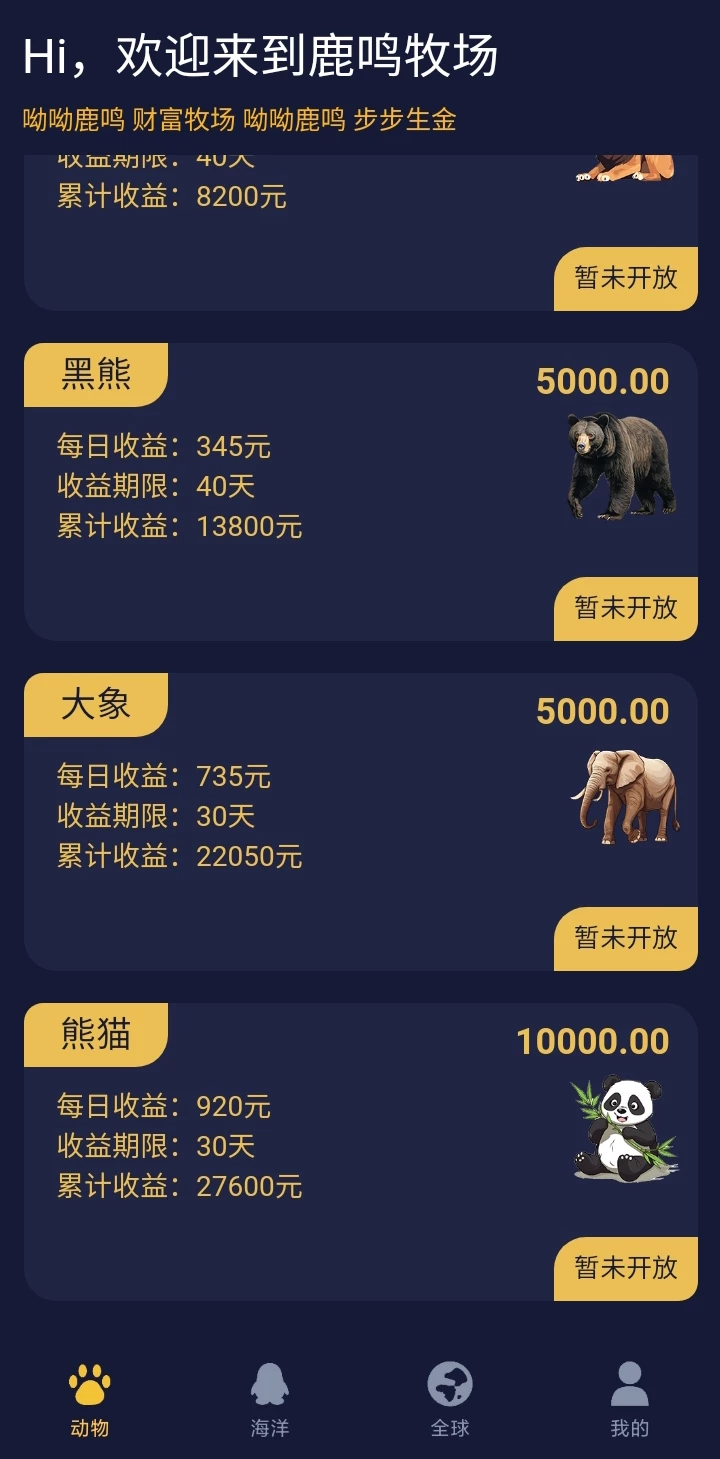Image resolution: width=720 pixels, height=1459 pixels.
Task: Click the 熊猫 name badge
Action: [x=95, y=1035]
